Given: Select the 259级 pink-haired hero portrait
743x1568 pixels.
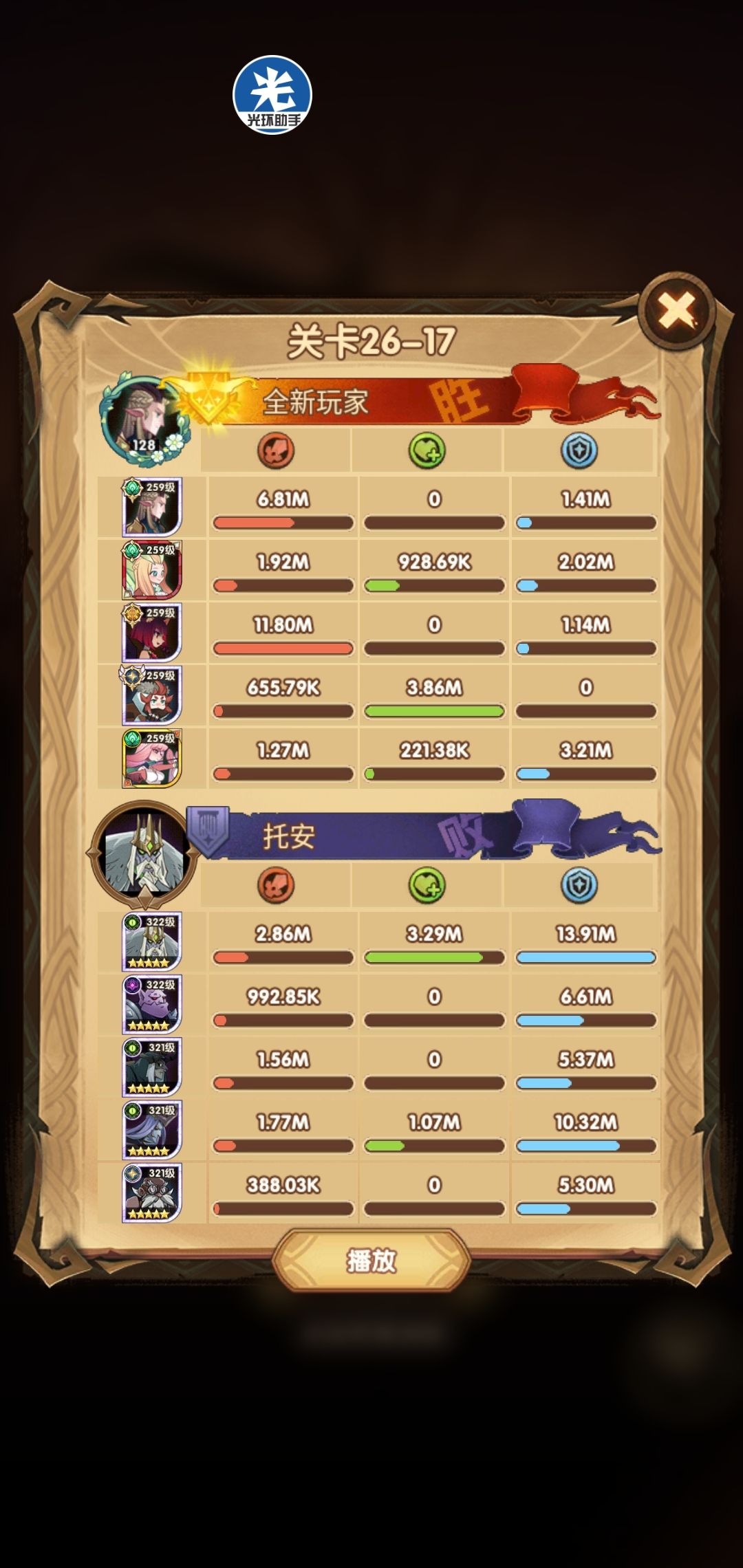Looking at the screenshot, I should [x=151, y=759].
